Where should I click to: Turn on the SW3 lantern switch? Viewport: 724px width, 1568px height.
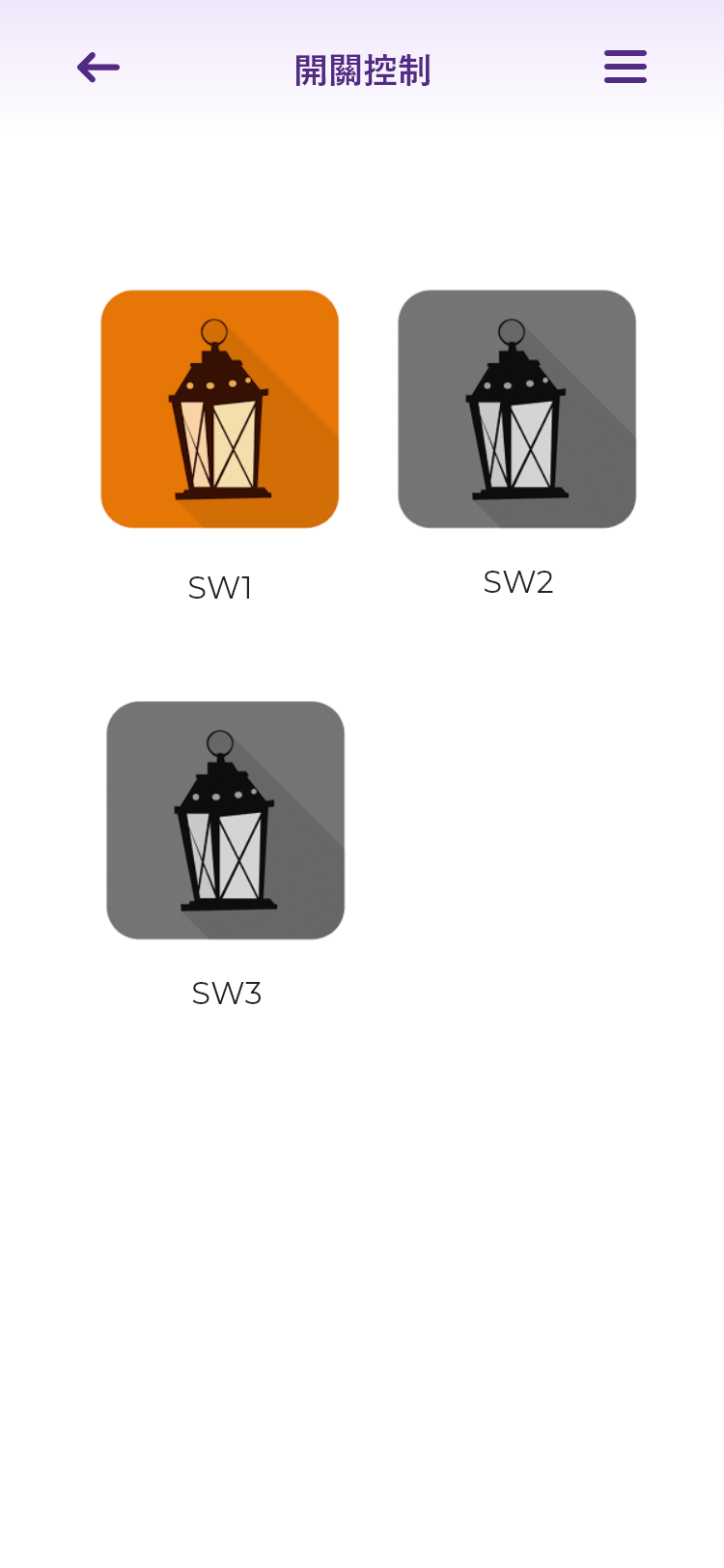tap(225, 820)
